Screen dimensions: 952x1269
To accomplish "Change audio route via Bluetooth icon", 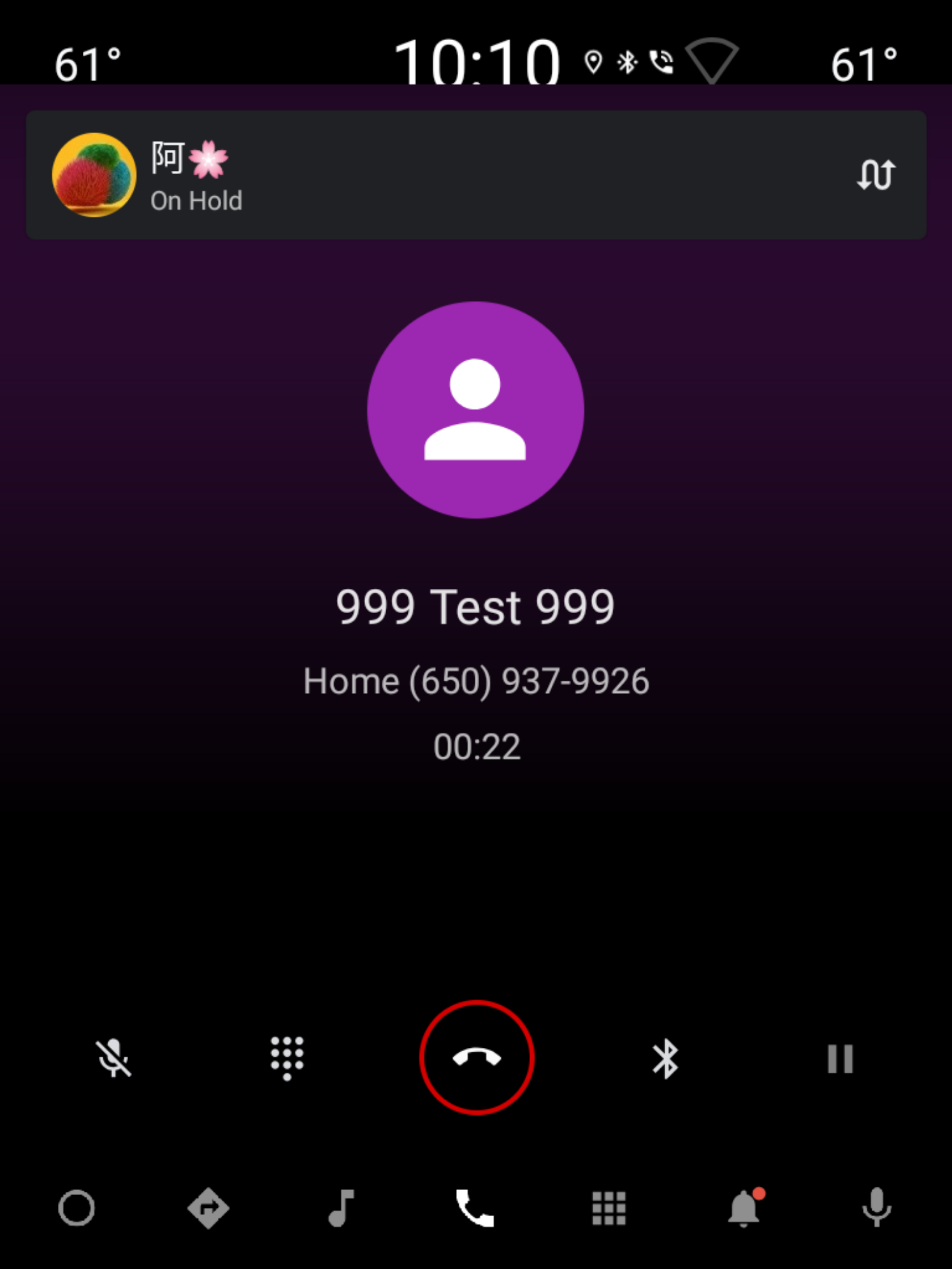I will [665, 1059].
